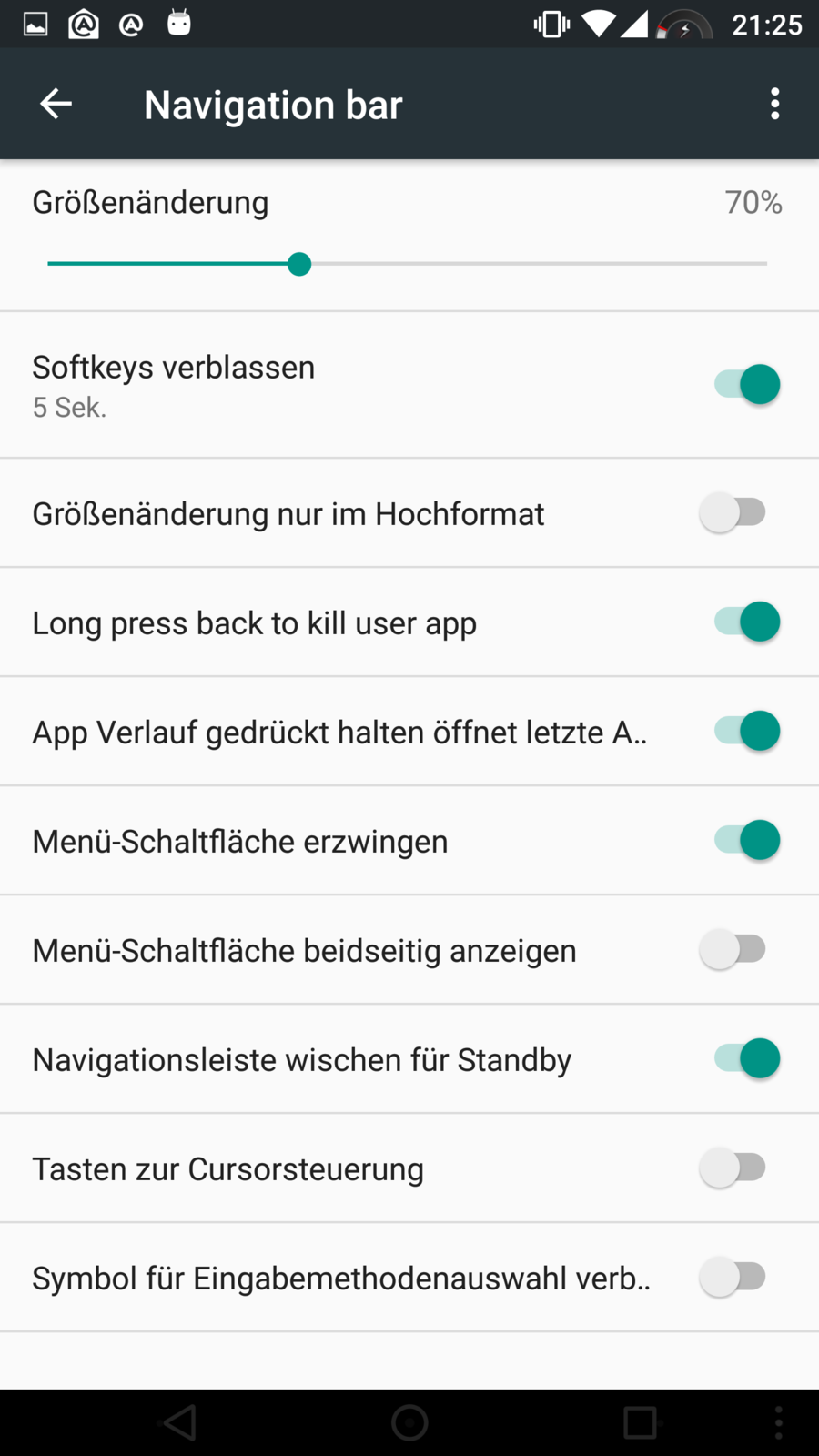Toggle App Verlauf gedrückt halten option
Image resolution: width=819 pixels, height=1456 pixels.
point(746,732)
